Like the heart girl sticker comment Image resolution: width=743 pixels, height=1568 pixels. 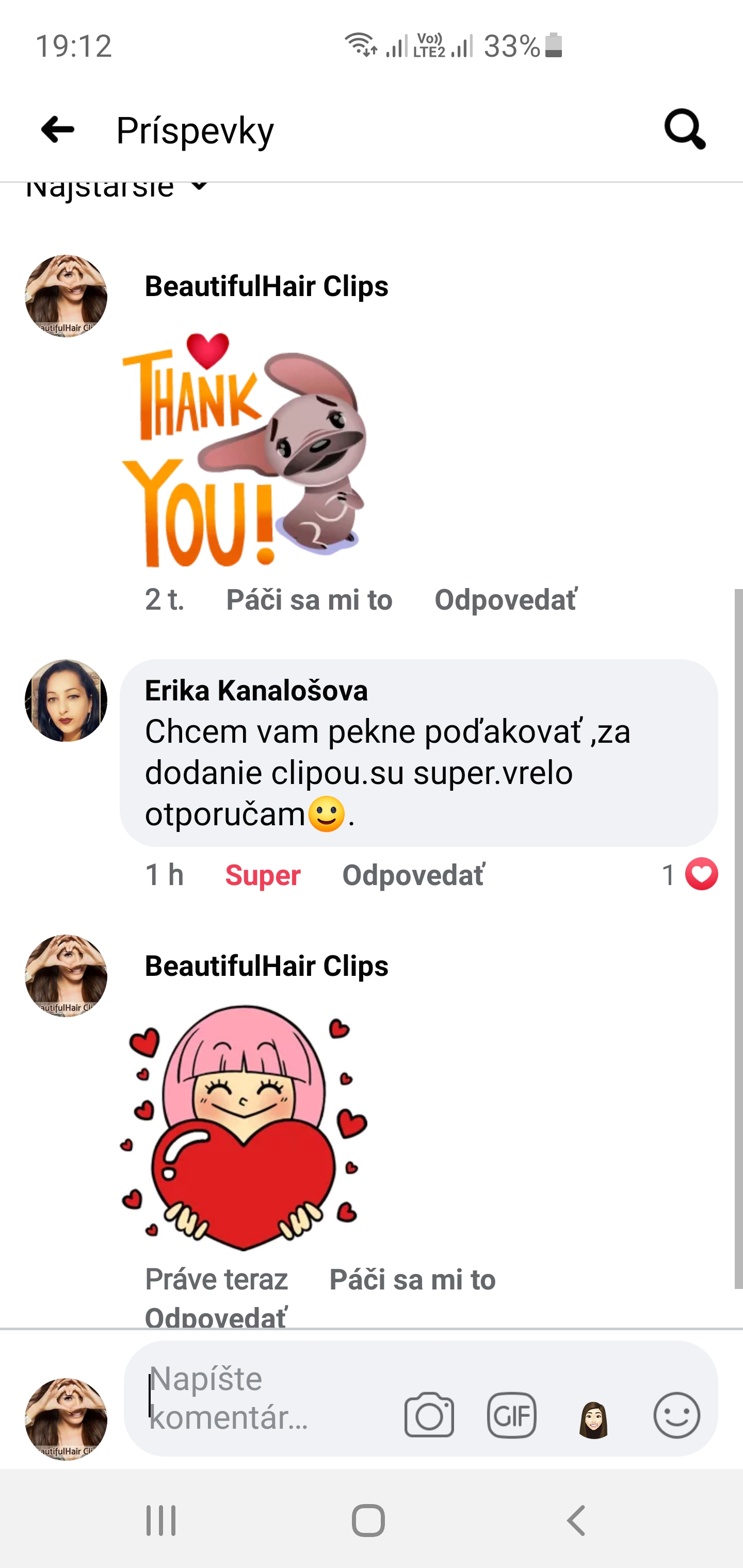pyautogui.click(x=412, y=1280)
